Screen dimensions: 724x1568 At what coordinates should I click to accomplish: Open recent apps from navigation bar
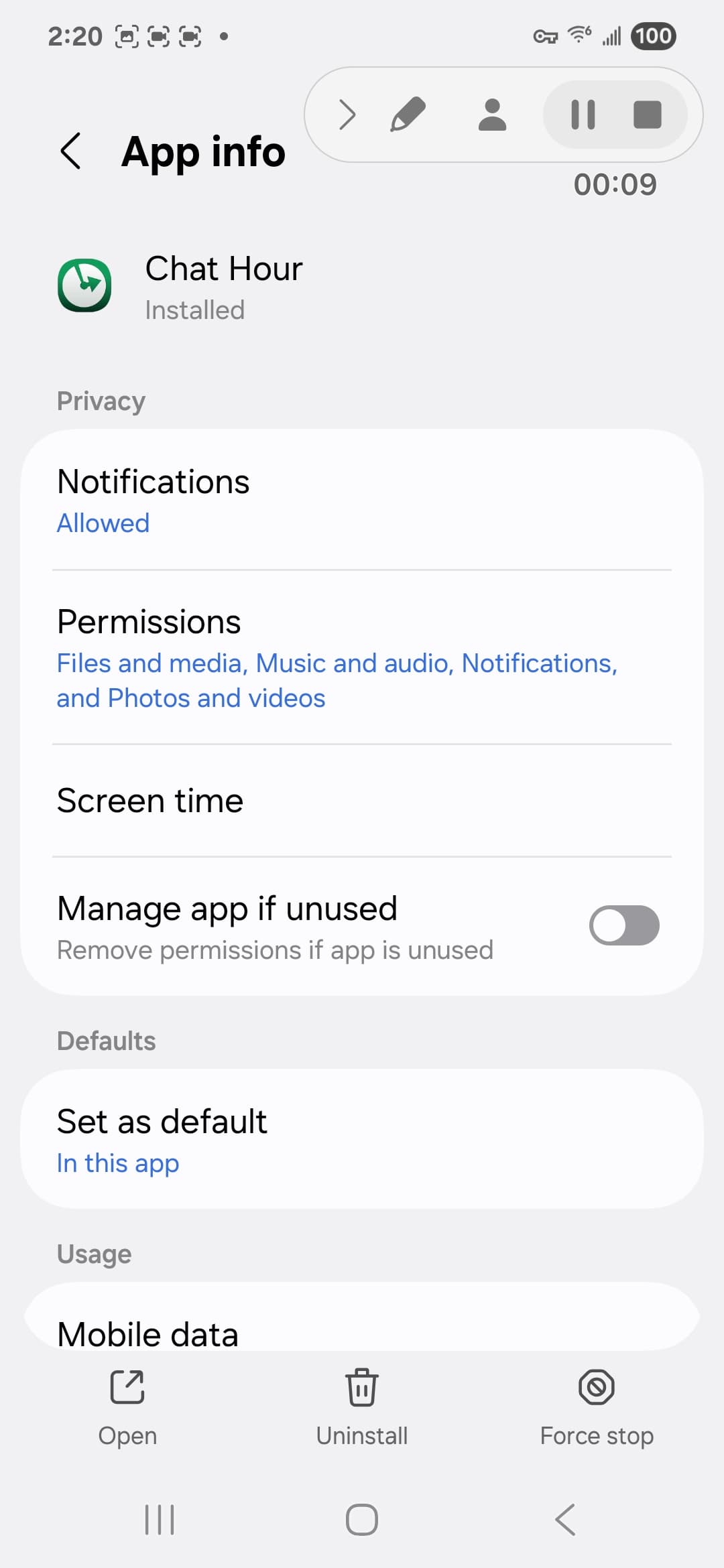160,1519
